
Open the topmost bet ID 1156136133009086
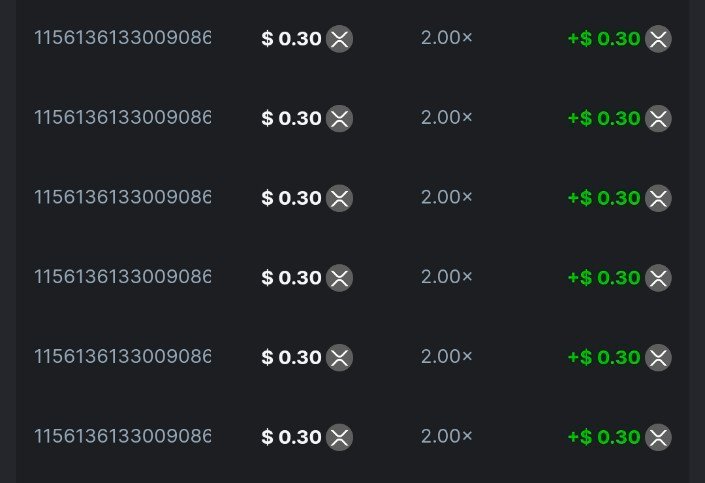(122, 38)
